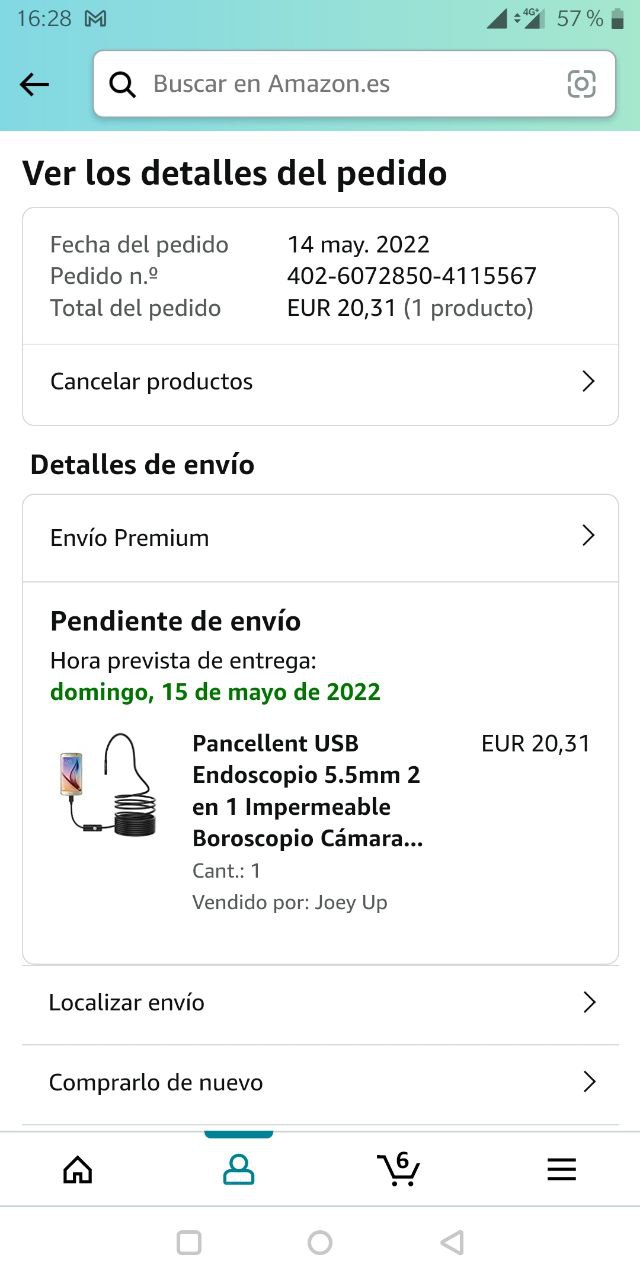Image resolution: width=640 pixels, height=1280 pixels.
Task: Tap the system recent apps button
Action: point(189,1243)
